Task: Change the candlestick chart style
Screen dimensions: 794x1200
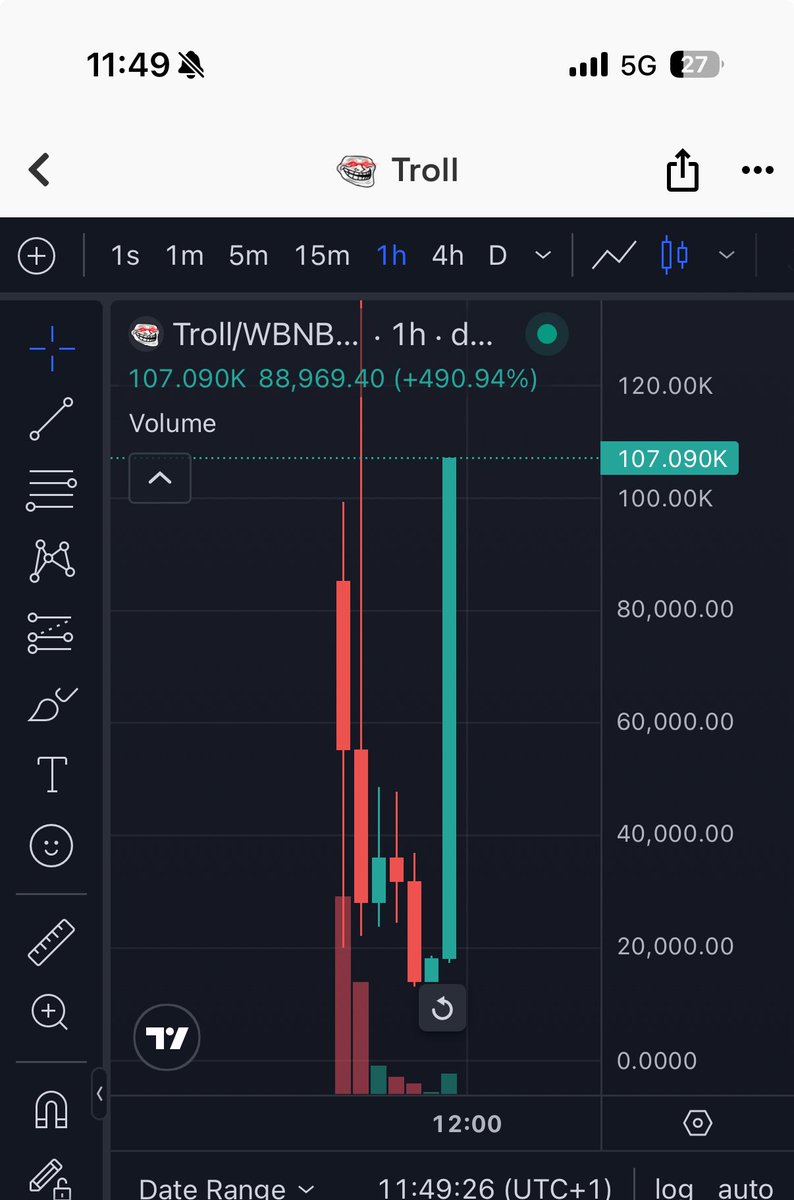Action: [x=674, y=256]
